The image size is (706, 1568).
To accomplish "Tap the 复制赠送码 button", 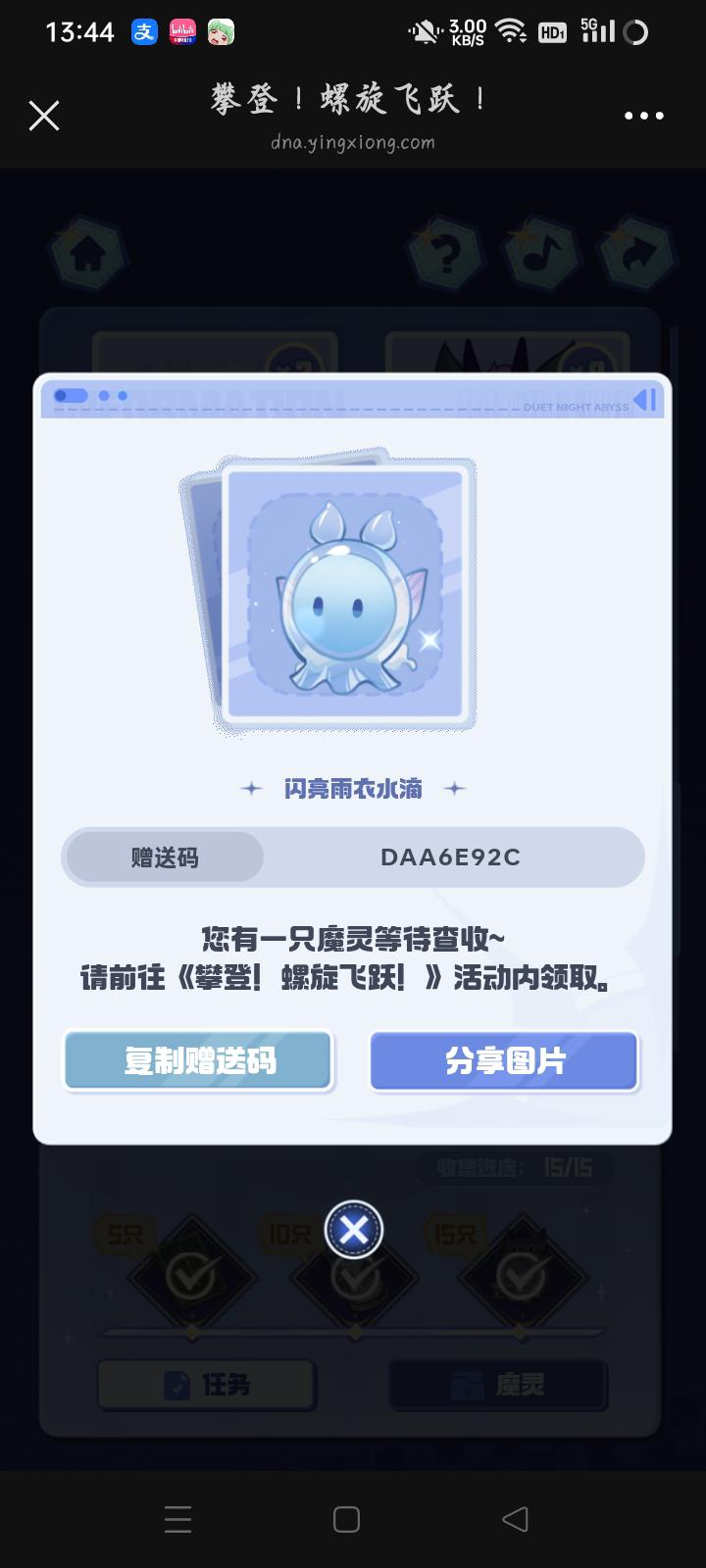I will 199,1060.
